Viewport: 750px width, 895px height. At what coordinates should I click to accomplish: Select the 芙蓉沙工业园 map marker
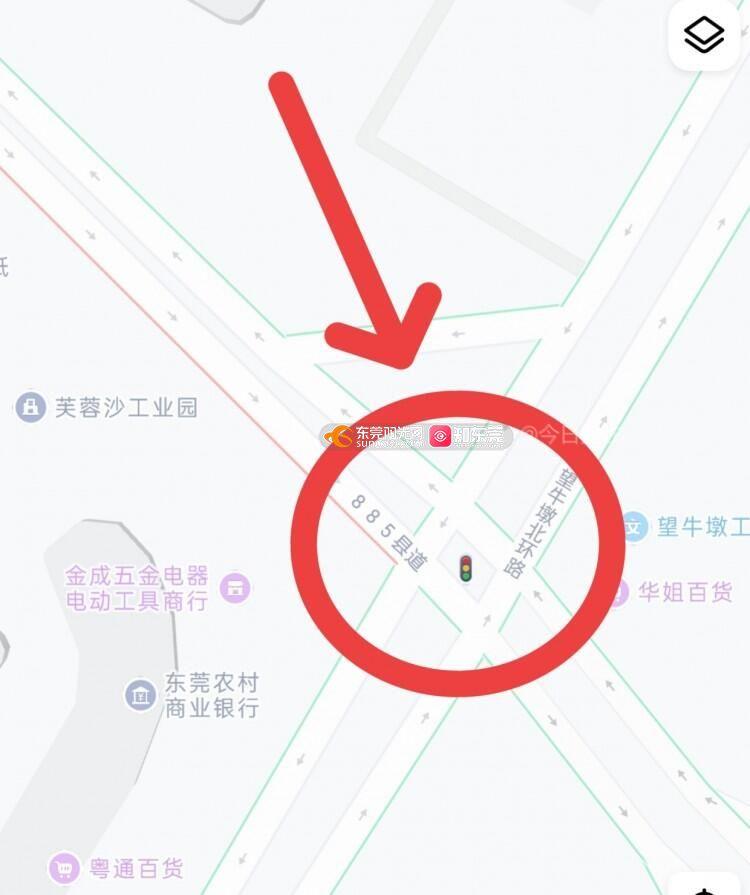coord(31,407)
